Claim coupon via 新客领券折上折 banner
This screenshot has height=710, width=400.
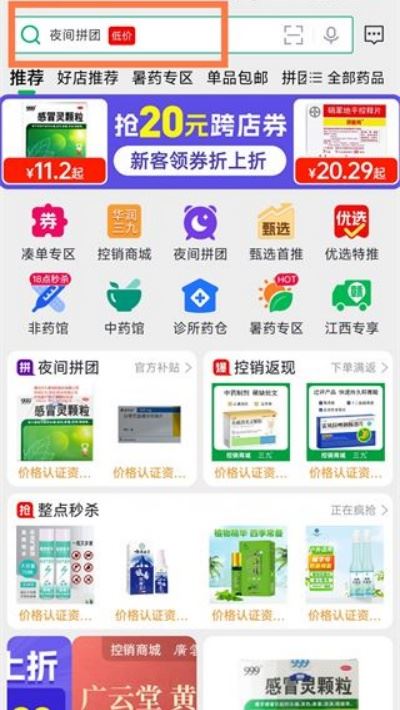[x=200, y=161]
